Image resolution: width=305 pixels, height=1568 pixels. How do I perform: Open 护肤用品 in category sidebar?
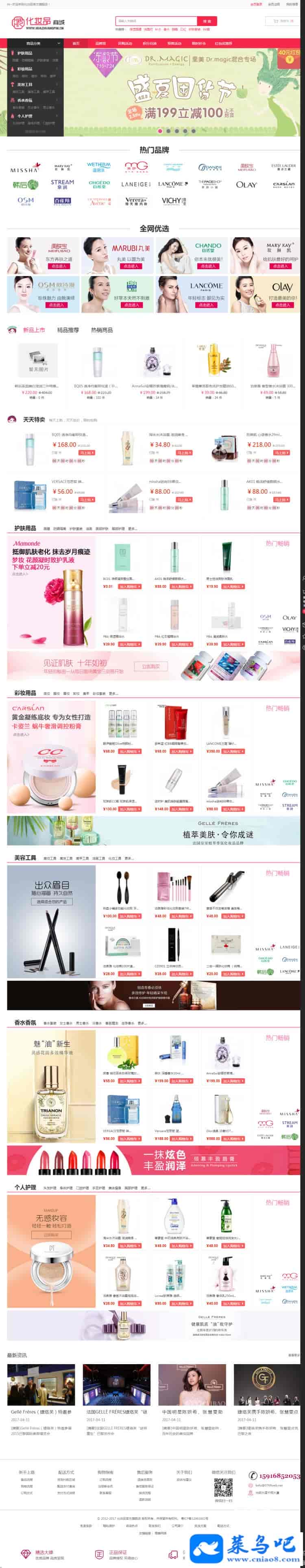[x=25, y=54]
